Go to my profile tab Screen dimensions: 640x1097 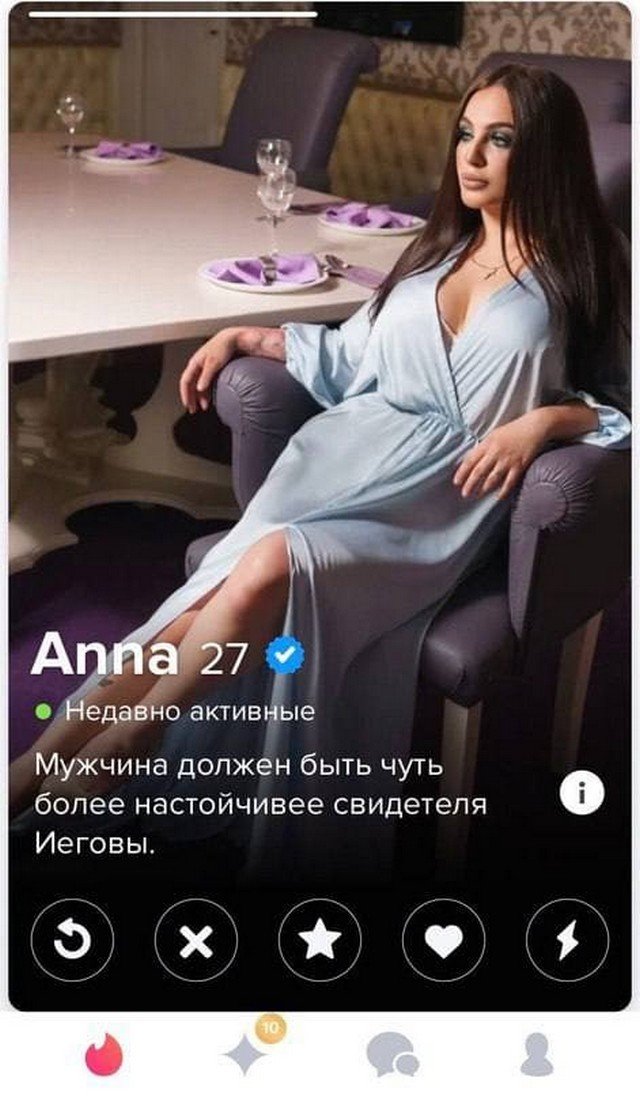(537, 1054)
